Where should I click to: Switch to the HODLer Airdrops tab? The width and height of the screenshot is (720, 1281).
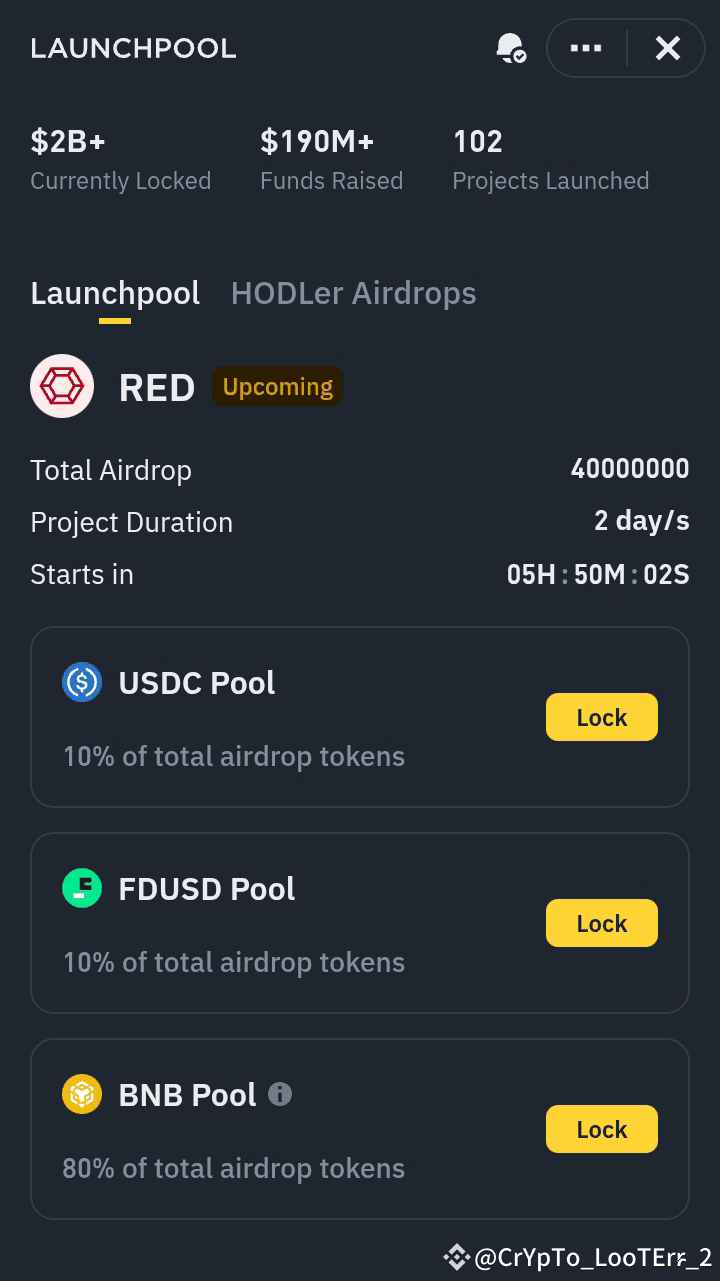(353, 293)
